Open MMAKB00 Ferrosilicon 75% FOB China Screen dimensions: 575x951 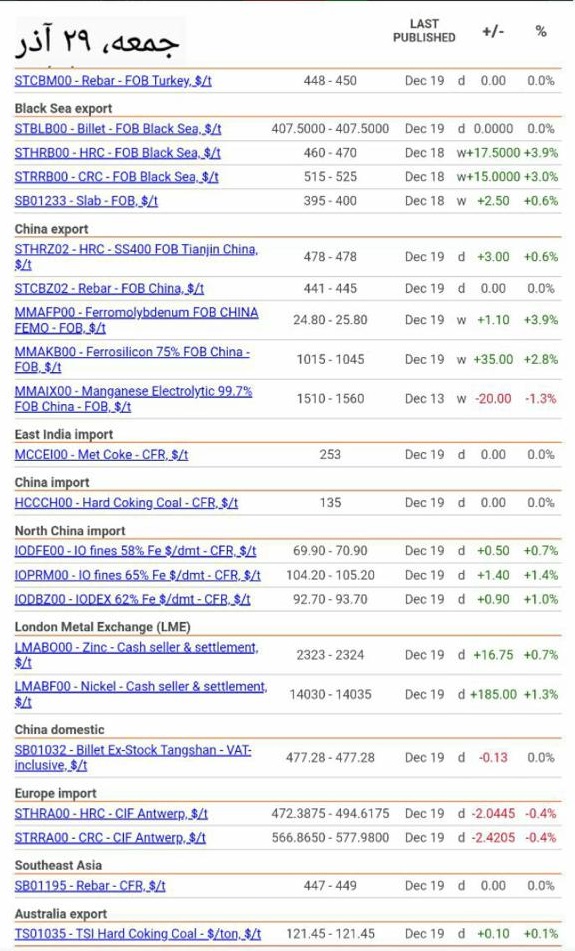tap(132, 360)
